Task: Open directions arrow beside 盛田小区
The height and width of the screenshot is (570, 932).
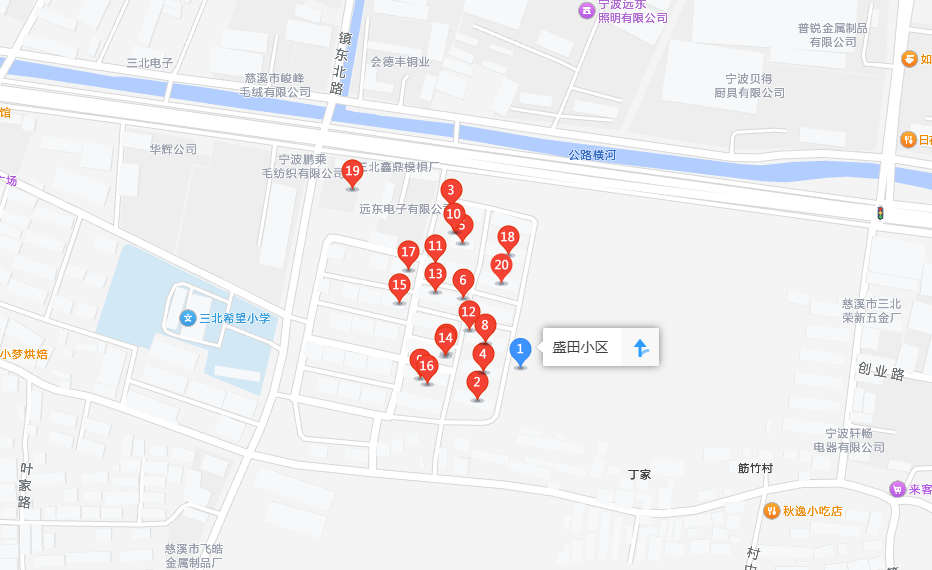Action: click(x=641, y=348)
